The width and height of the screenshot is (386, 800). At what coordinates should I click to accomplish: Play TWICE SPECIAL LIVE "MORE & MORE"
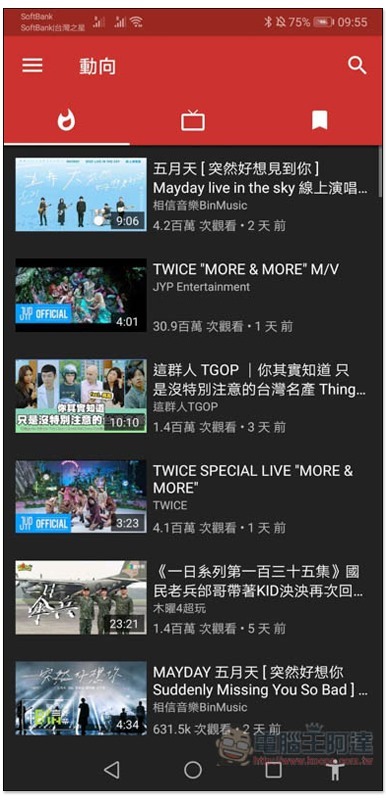point(193,497)
